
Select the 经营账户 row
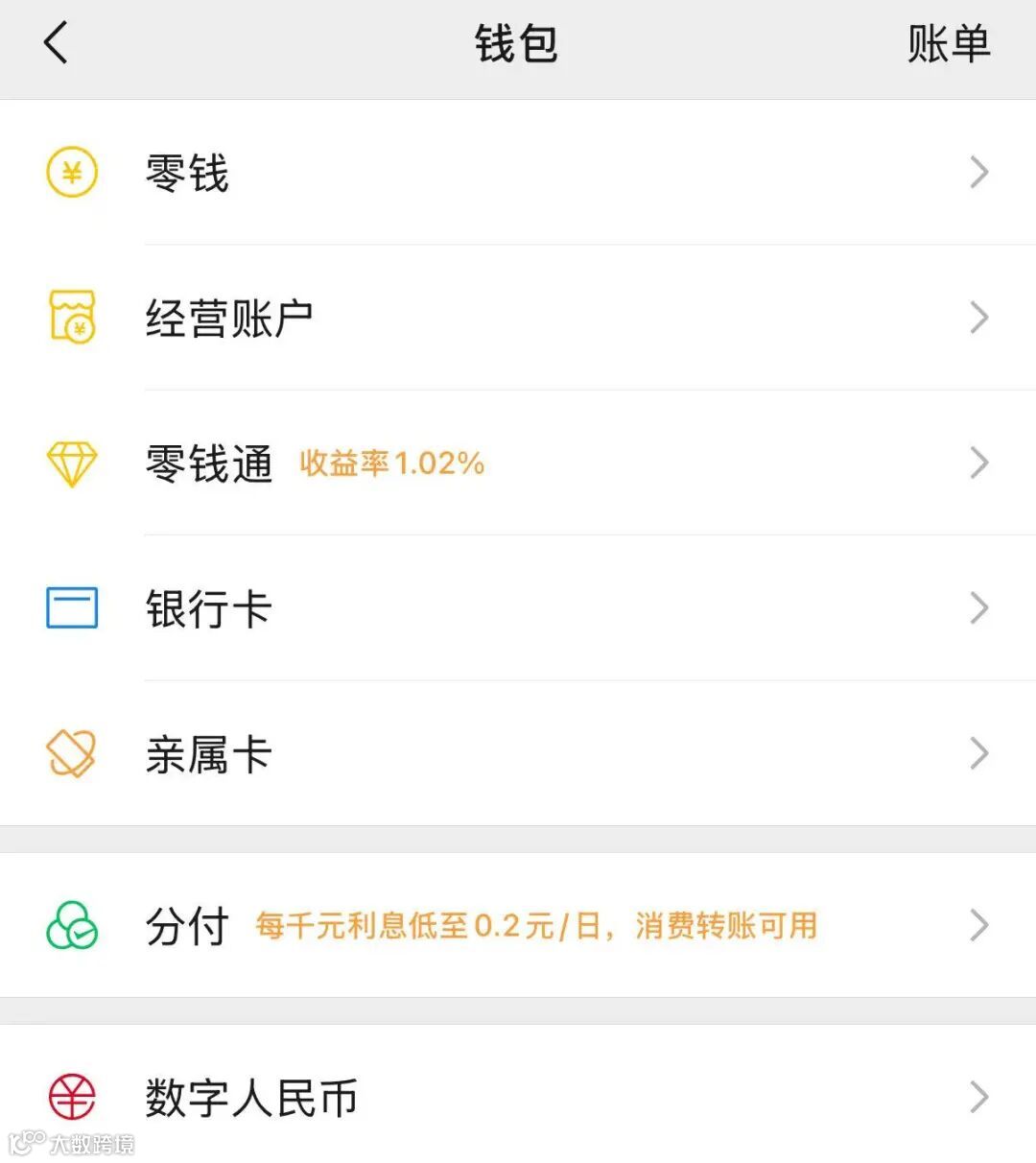tap(518, 319)
